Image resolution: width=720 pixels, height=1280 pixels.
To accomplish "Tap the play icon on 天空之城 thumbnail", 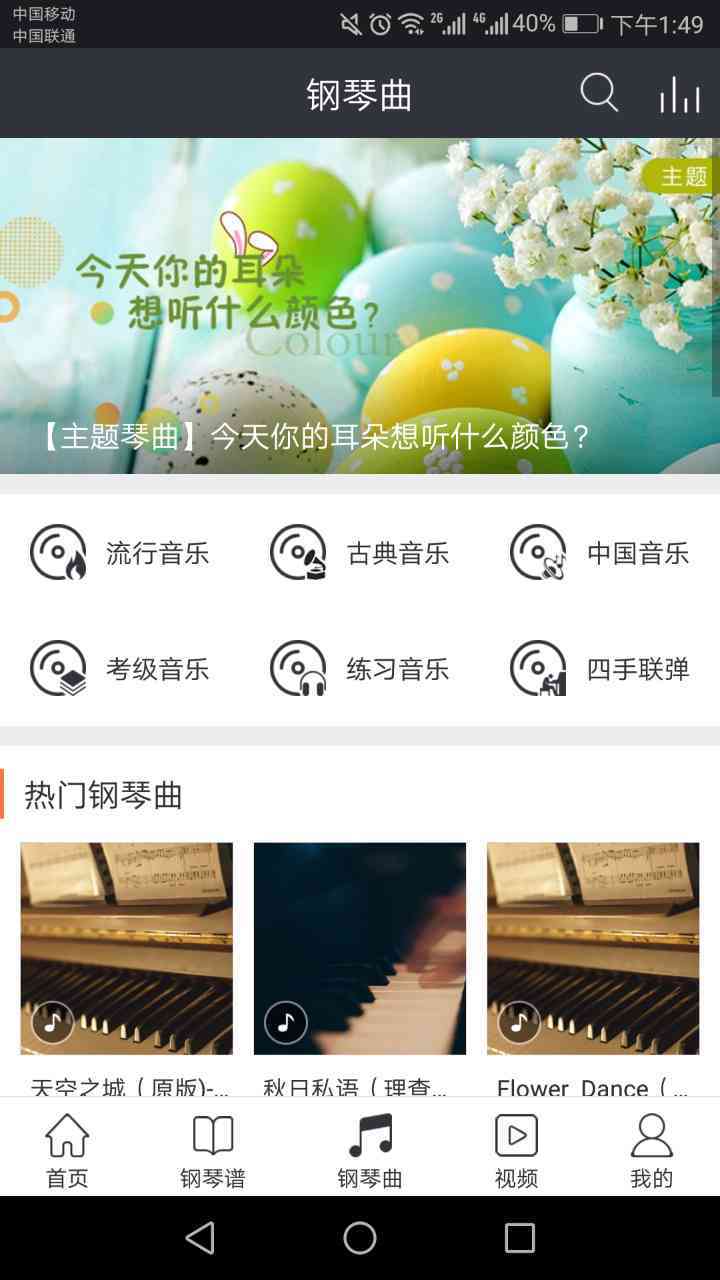I will 51,1023.
